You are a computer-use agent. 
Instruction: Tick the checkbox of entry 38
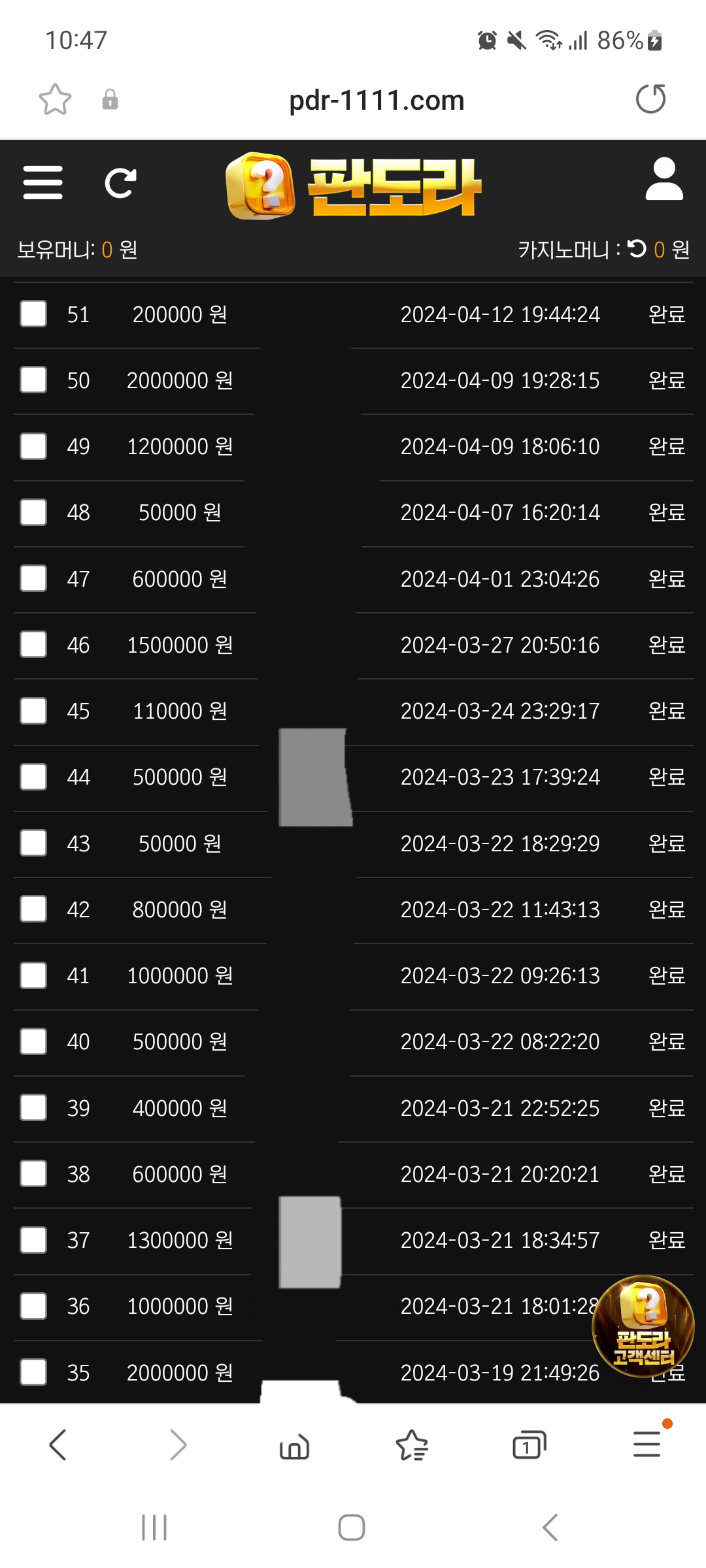coord(33,1173)
